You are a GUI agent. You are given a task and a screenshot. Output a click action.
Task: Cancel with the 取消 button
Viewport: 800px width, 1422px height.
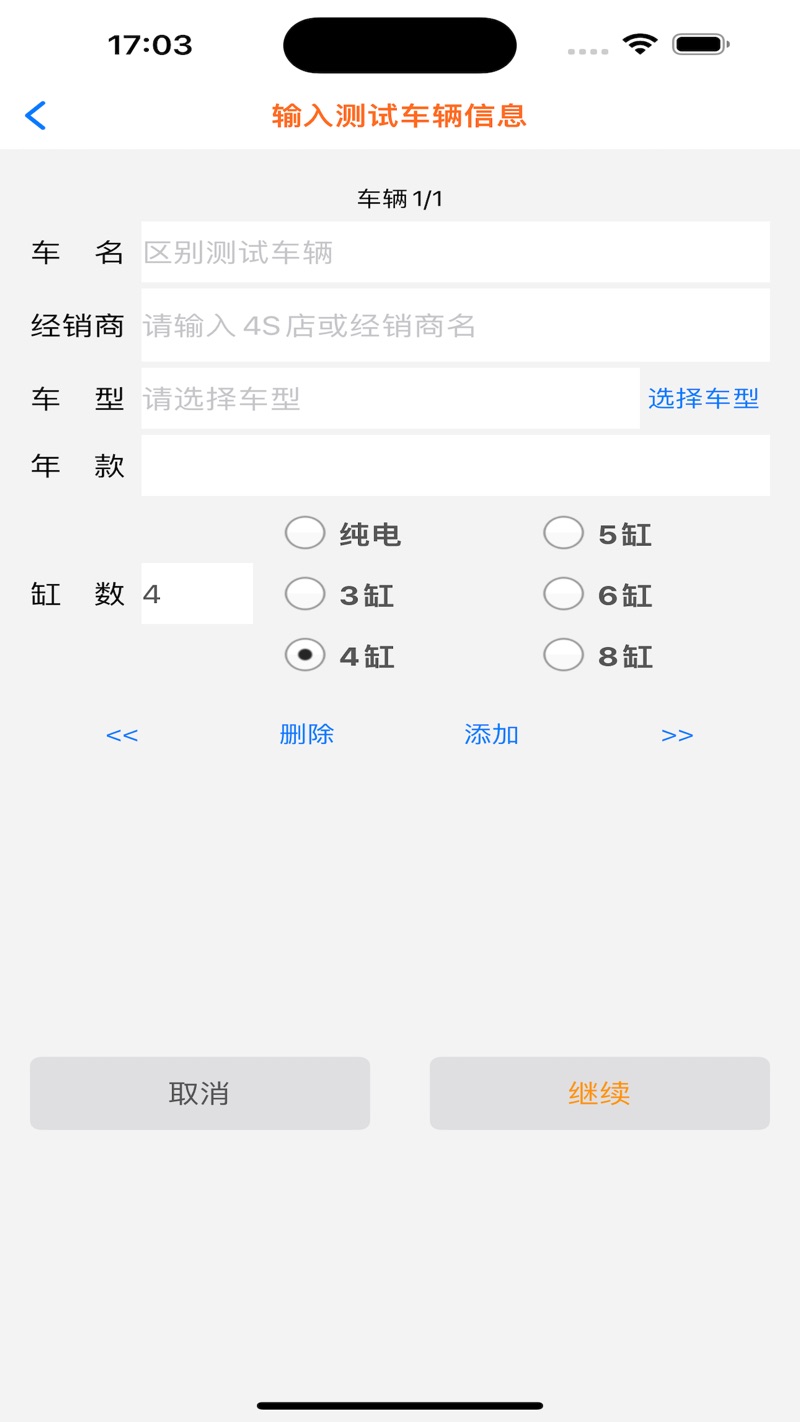(x=200, y=1093)
